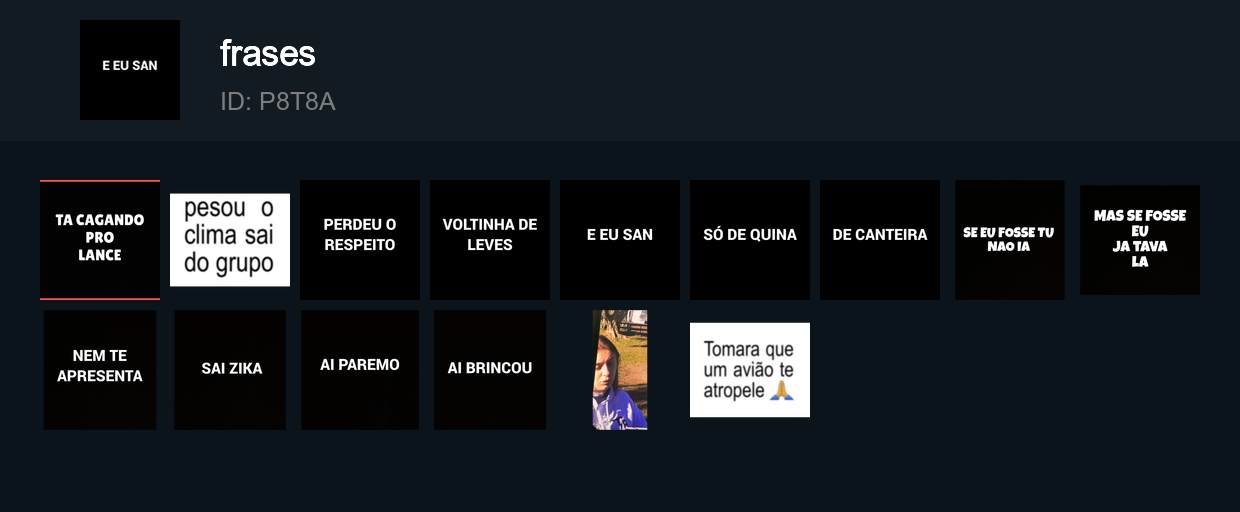
Task: Tap the 'SAI ZIKA' sticker
Action: coord(230,369)
